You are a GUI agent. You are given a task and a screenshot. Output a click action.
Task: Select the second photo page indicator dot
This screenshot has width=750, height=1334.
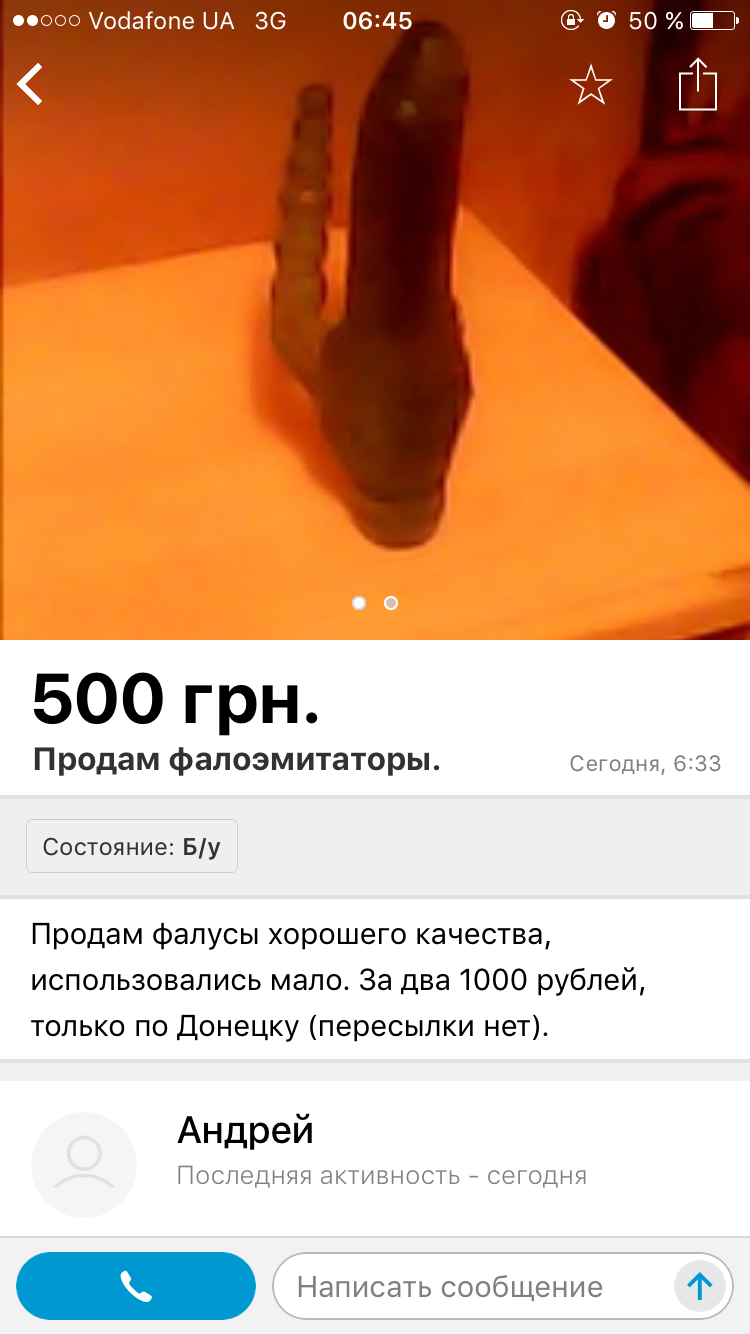pyautogui.click(x=391, y=603)
